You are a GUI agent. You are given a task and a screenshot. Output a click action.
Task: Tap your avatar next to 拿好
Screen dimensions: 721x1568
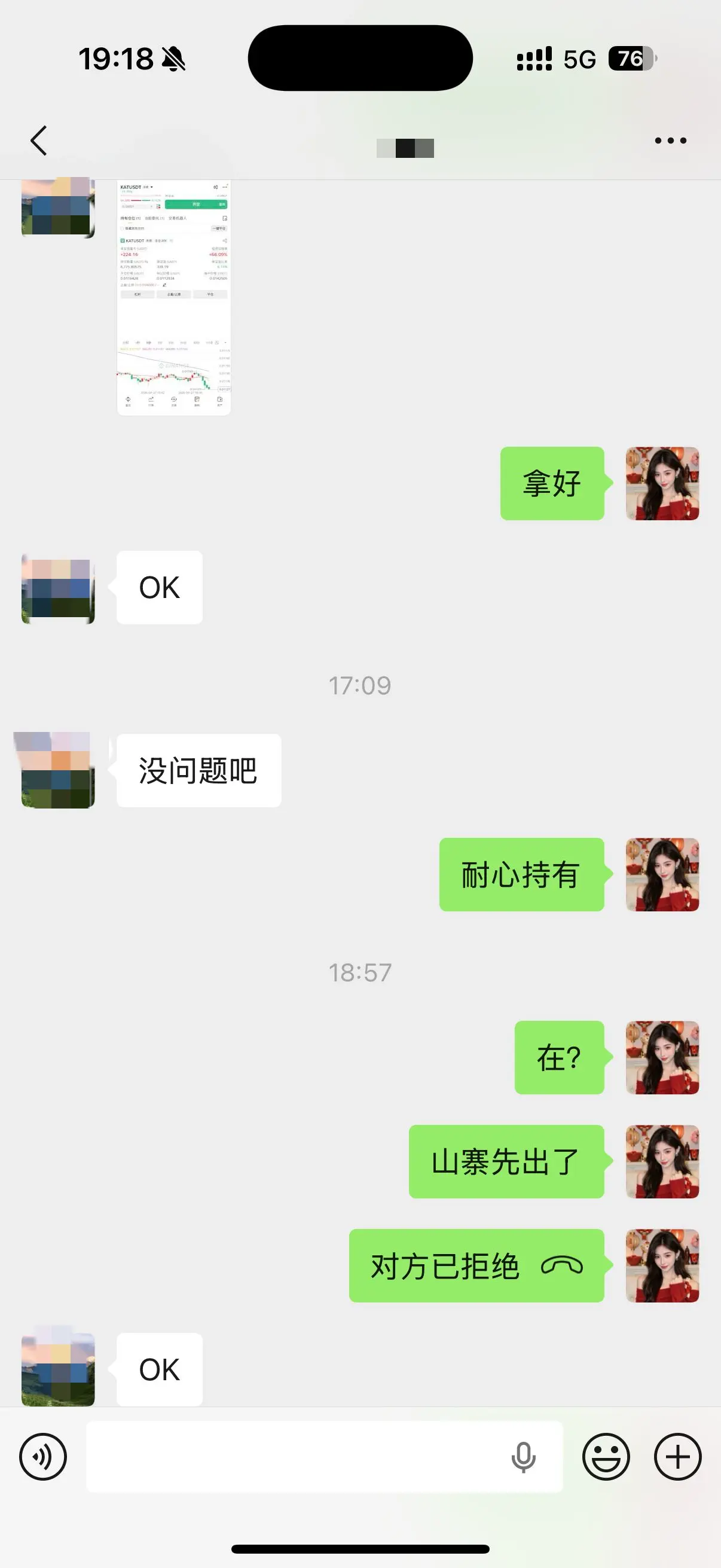tap(662, 482)
